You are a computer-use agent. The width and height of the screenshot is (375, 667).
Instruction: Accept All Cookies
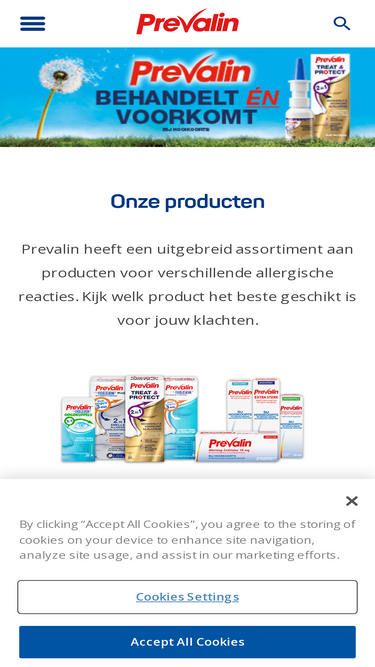[x=188, y=641]
